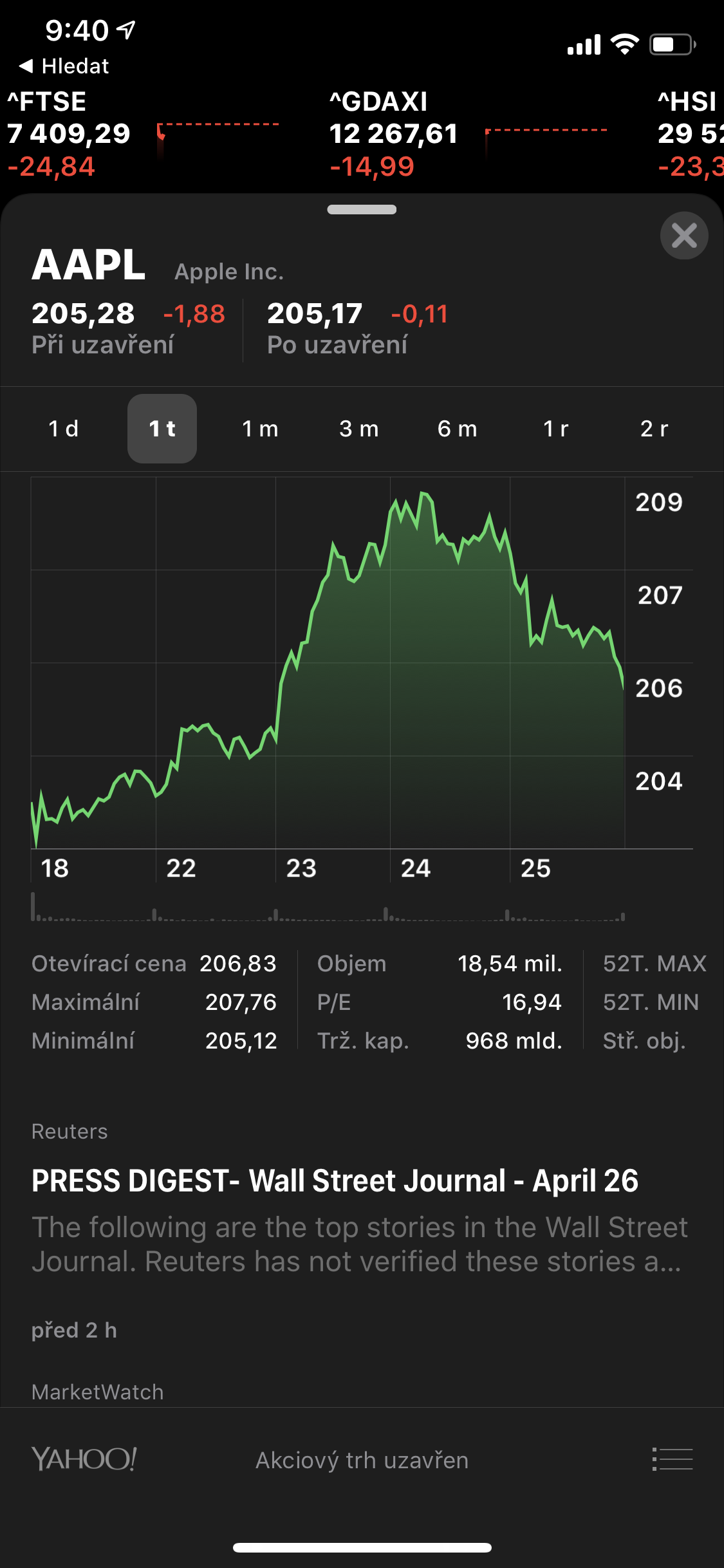The width and height of the screenshot is (724, 1568).
Task: Show the 1 m chart range
Action: (260, 429)
